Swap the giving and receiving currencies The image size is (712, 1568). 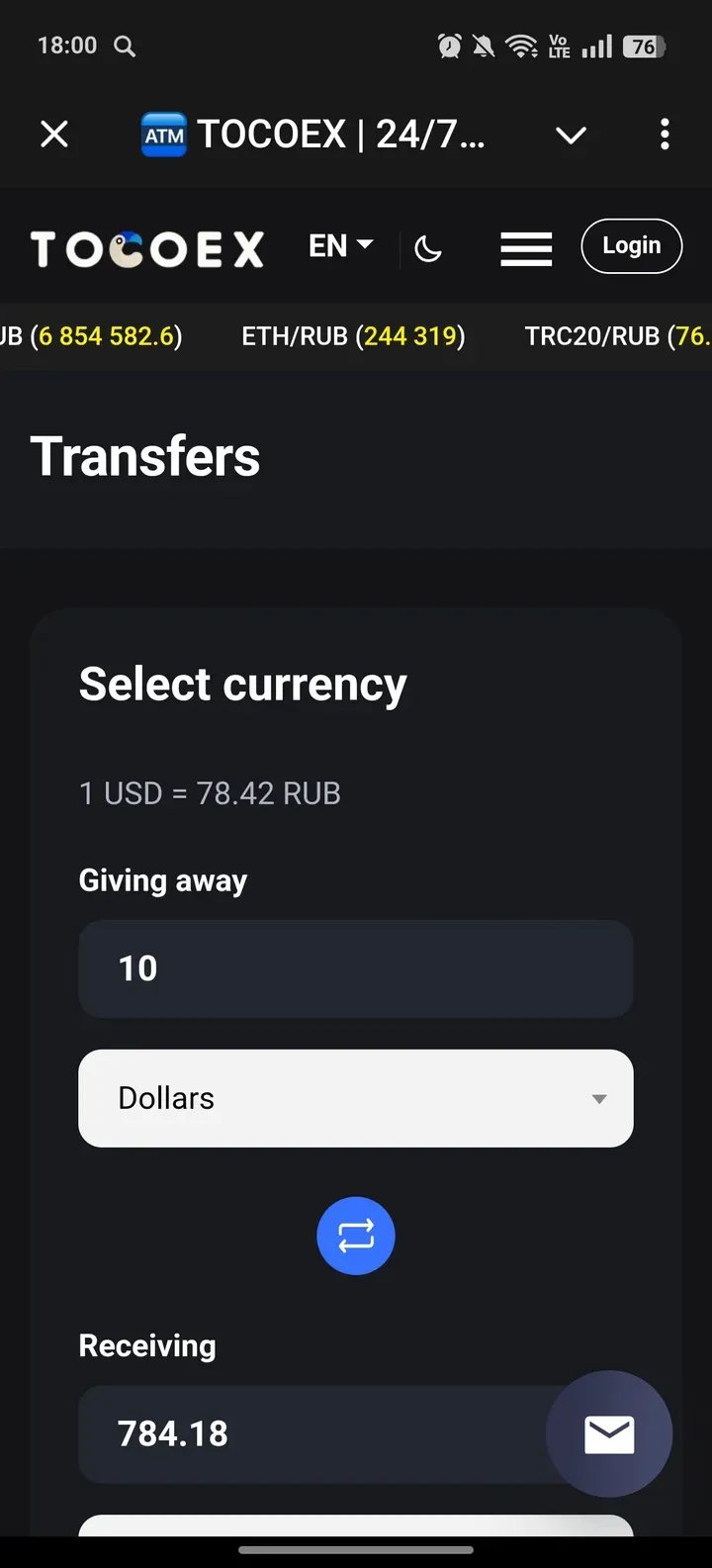click(356, 1236)
